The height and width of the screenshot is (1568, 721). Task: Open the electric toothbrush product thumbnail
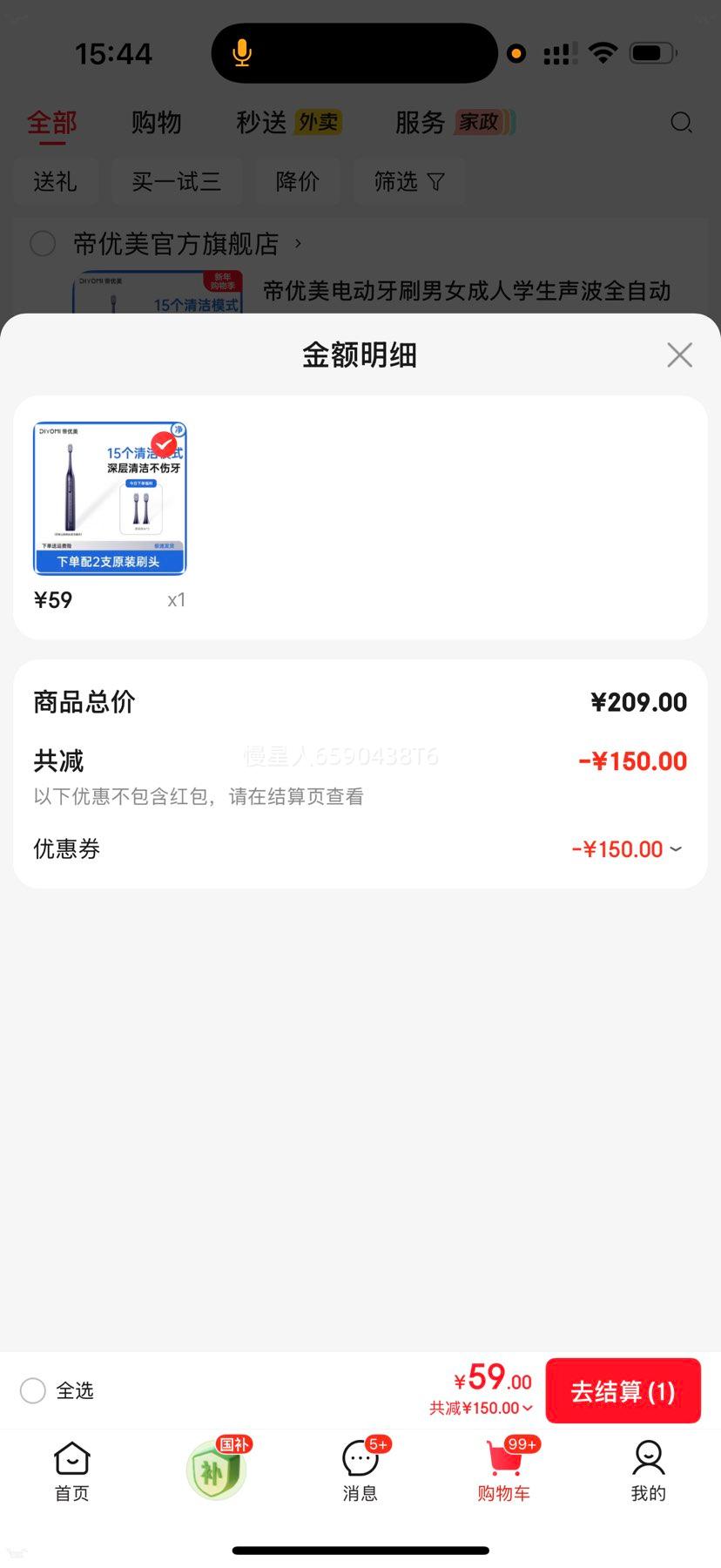pyautogui.click(x=110, y=497)
